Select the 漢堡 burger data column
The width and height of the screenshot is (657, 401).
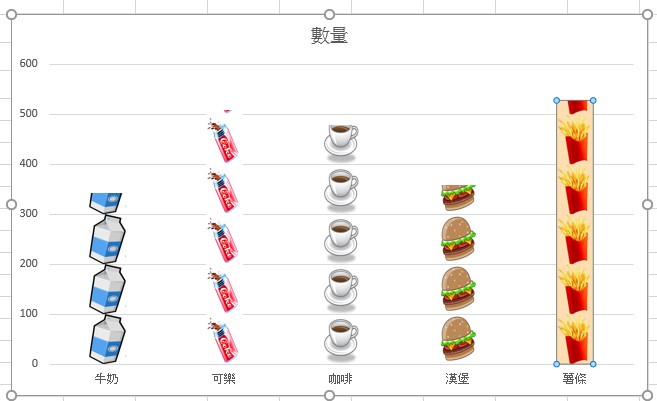(x=458, y=275)
